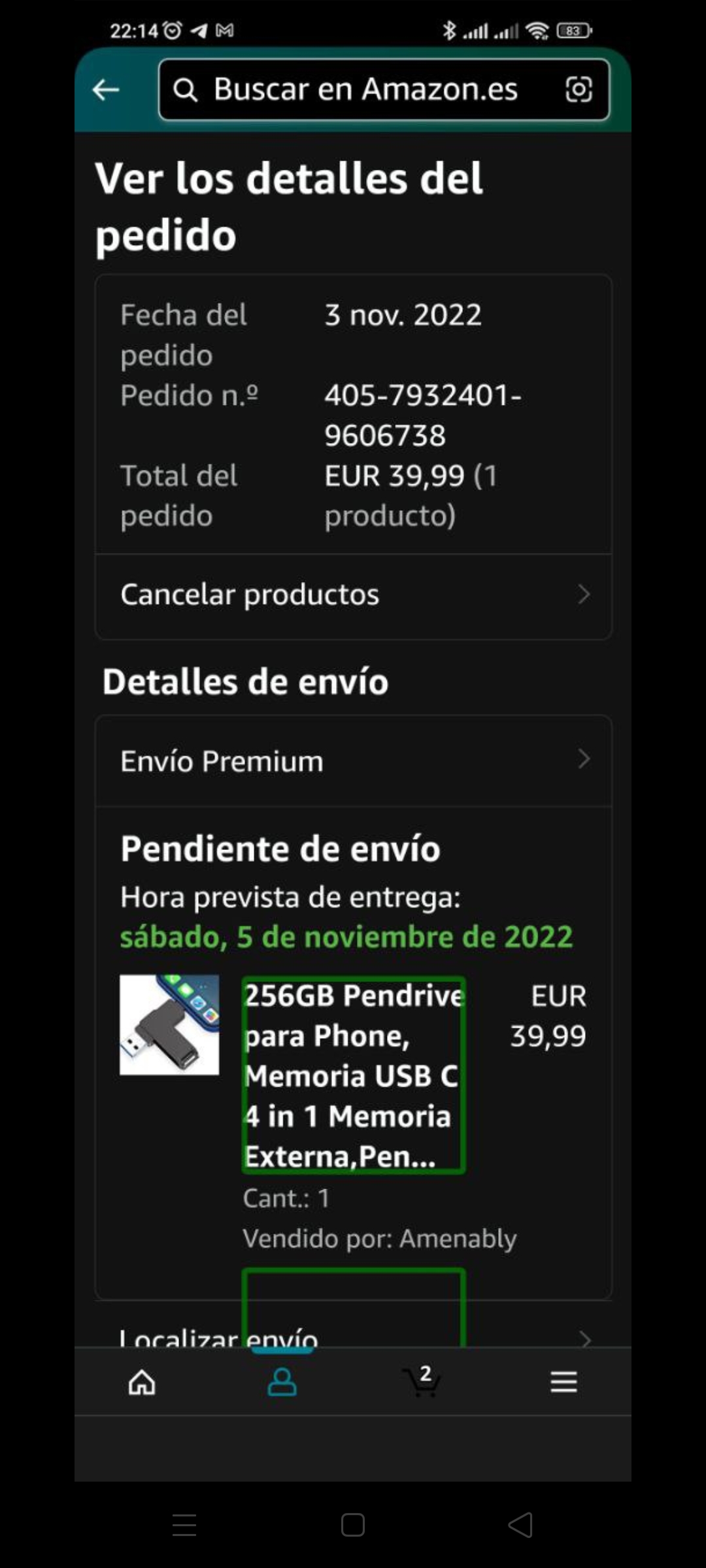
Task: Go back using the top arrow
Action: [106, 90]
